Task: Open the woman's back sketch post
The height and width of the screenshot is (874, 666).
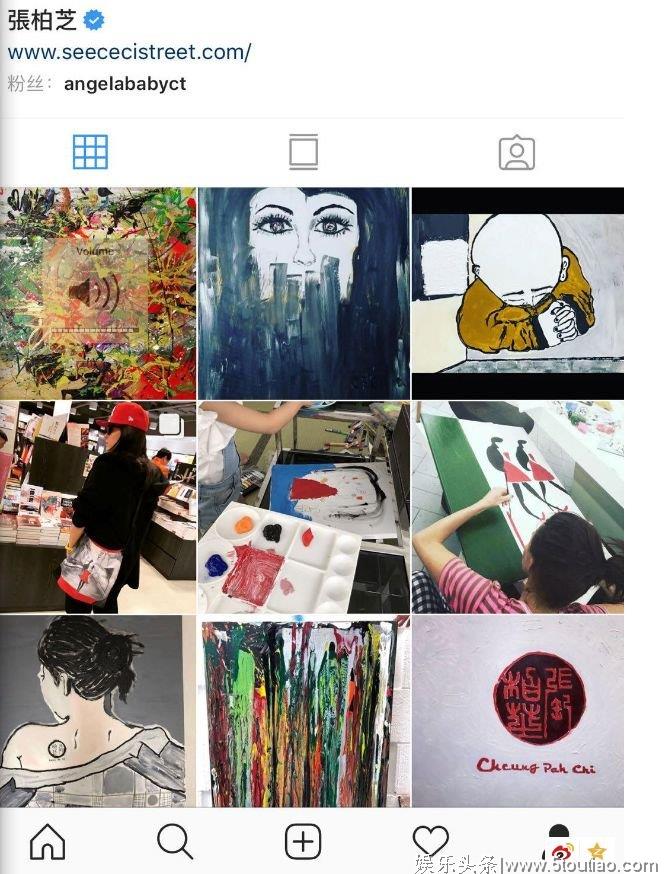Action: tap(98, 712)
